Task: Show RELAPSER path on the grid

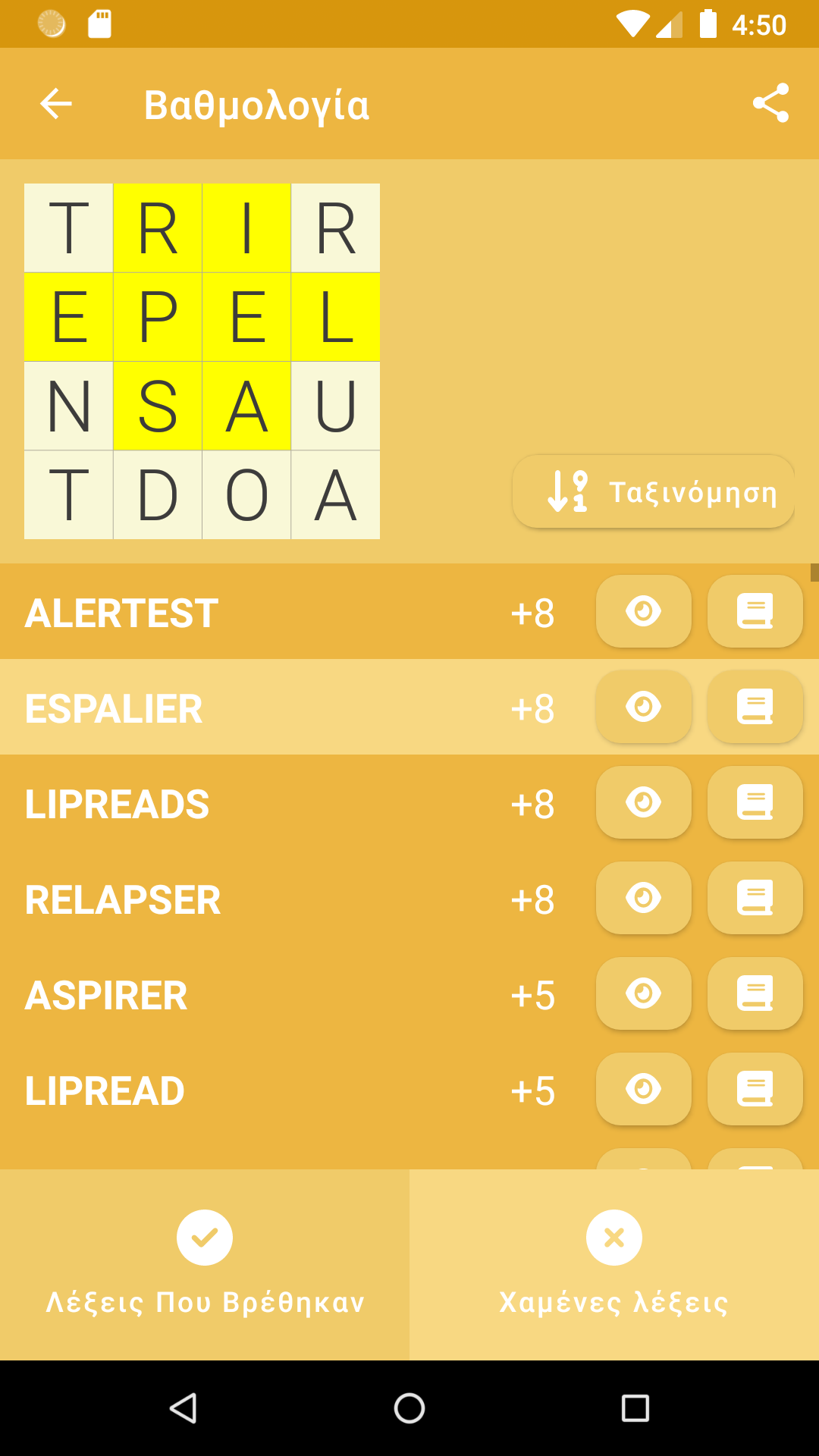Action: (643, 899)
